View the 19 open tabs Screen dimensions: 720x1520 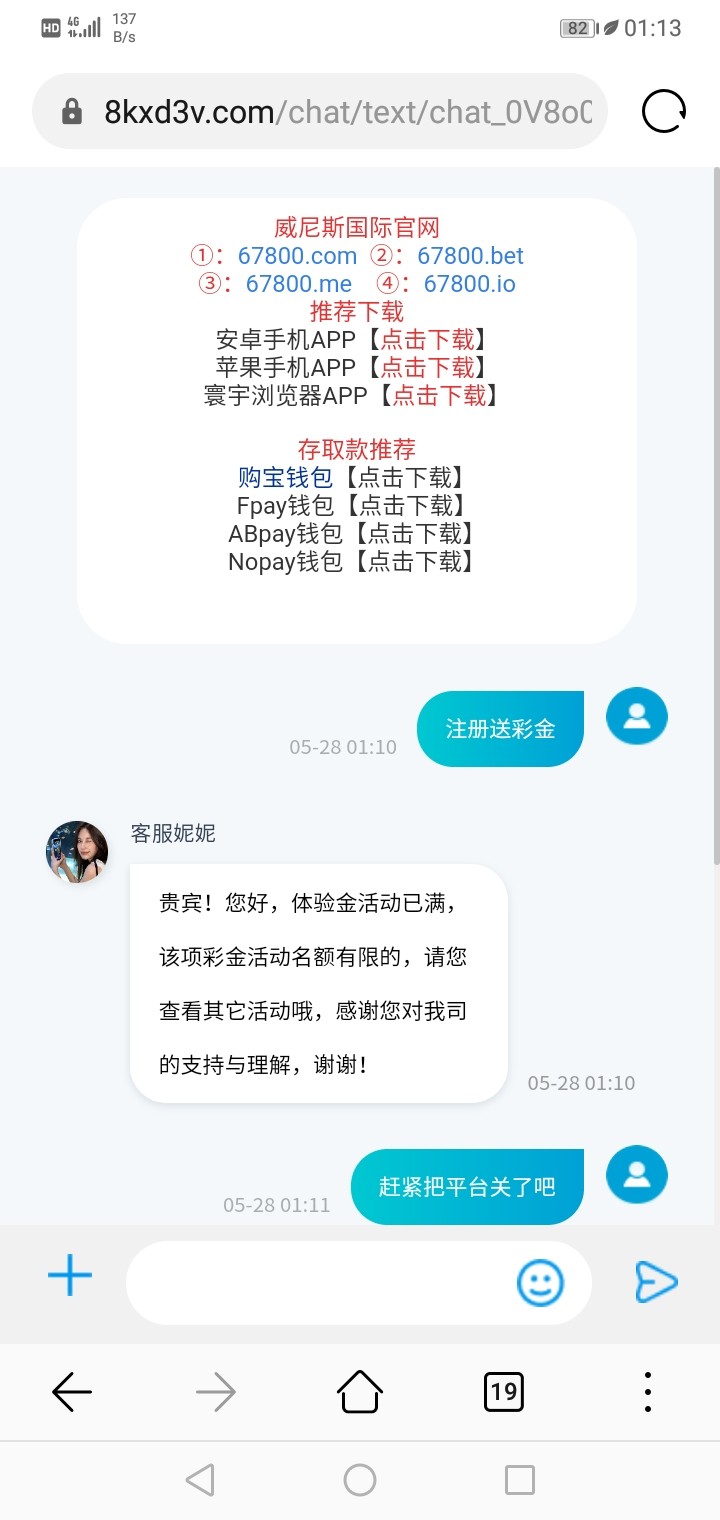tap(504, 1391)
